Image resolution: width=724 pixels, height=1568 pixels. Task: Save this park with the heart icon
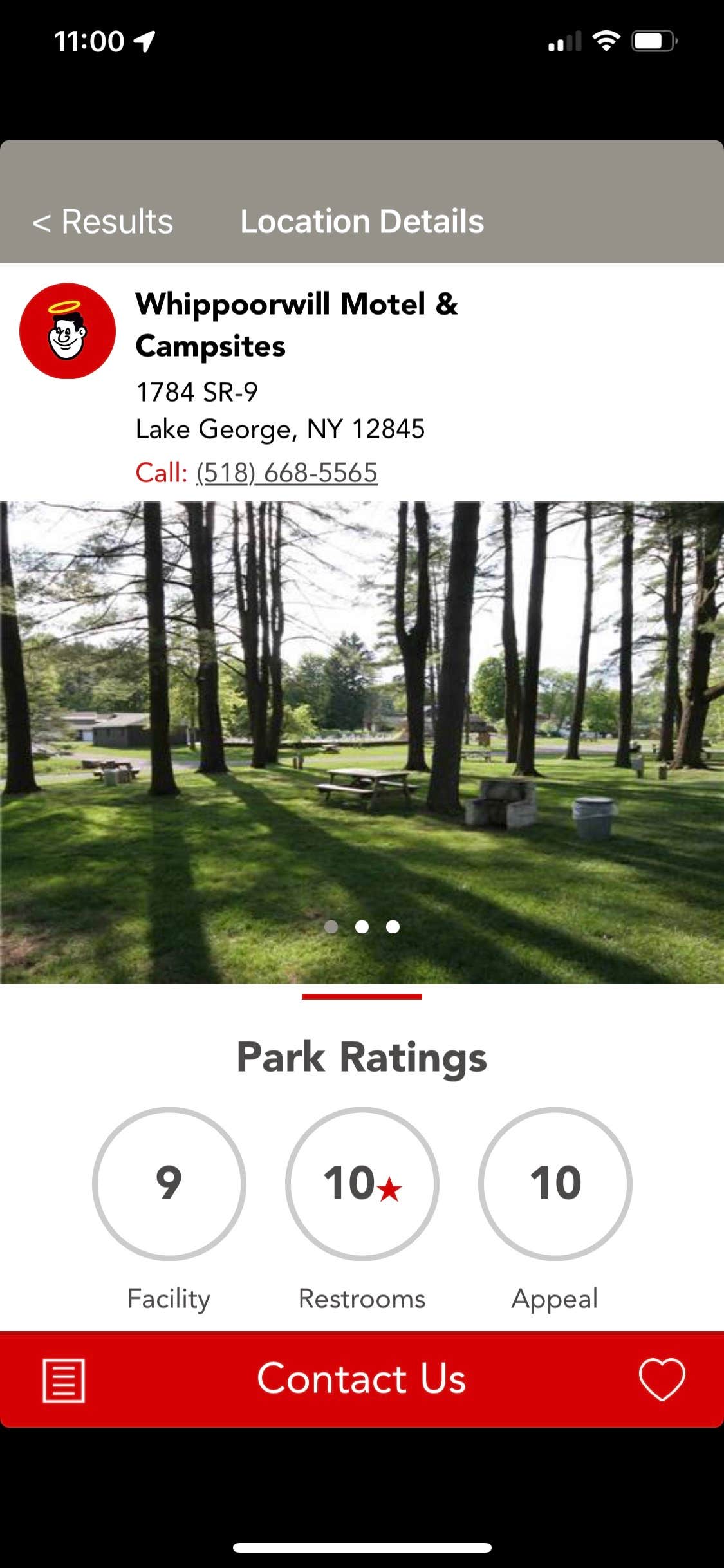tap(662, 1379)
